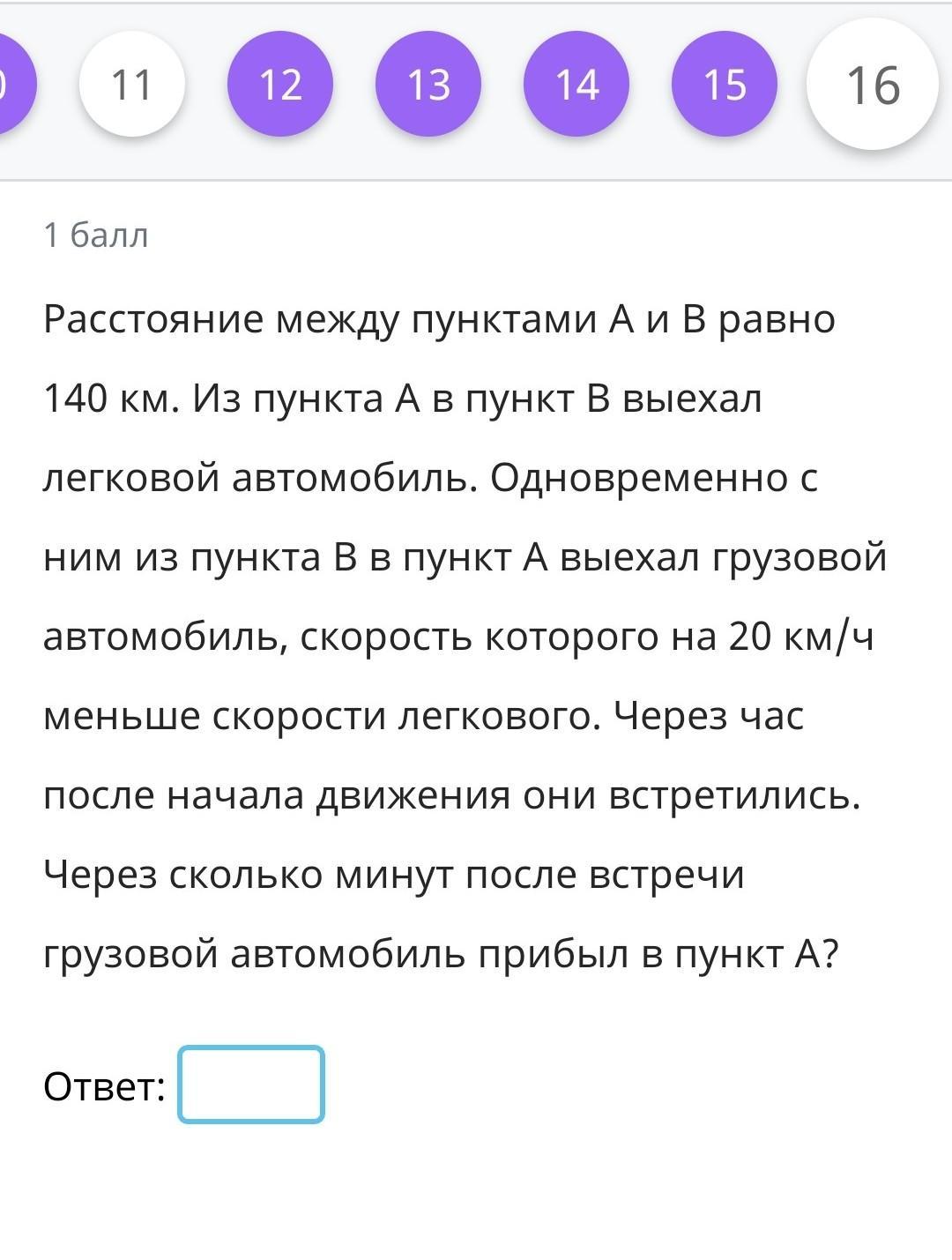Focus the Ответ answer field
The height and width of the screenshot is (1260, 952).
click(x=251, y=1085)
